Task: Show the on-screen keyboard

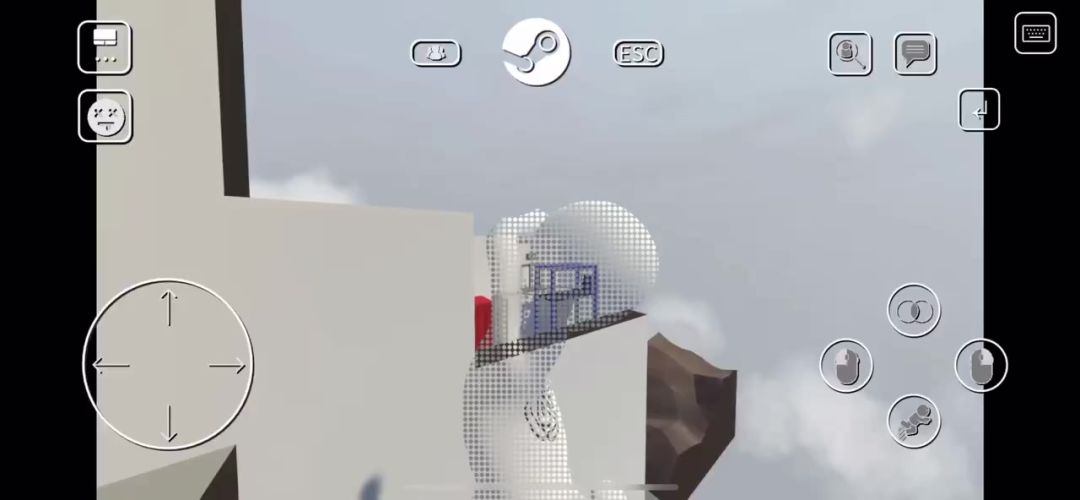Action: pyautogui.click(x=1035, y=33)
